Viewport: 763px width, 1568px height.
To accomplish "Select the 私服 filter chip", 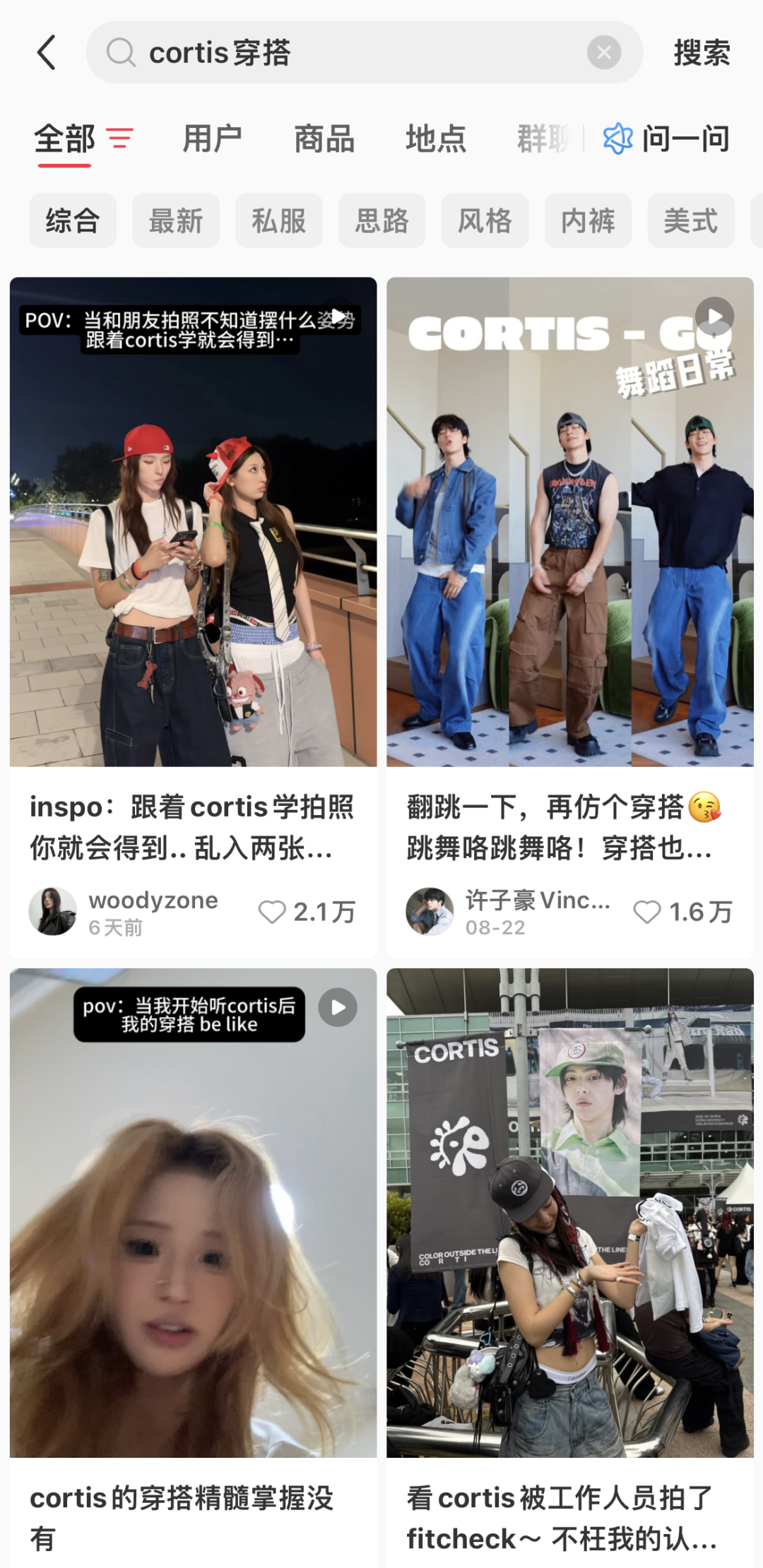I will (279, 221).
